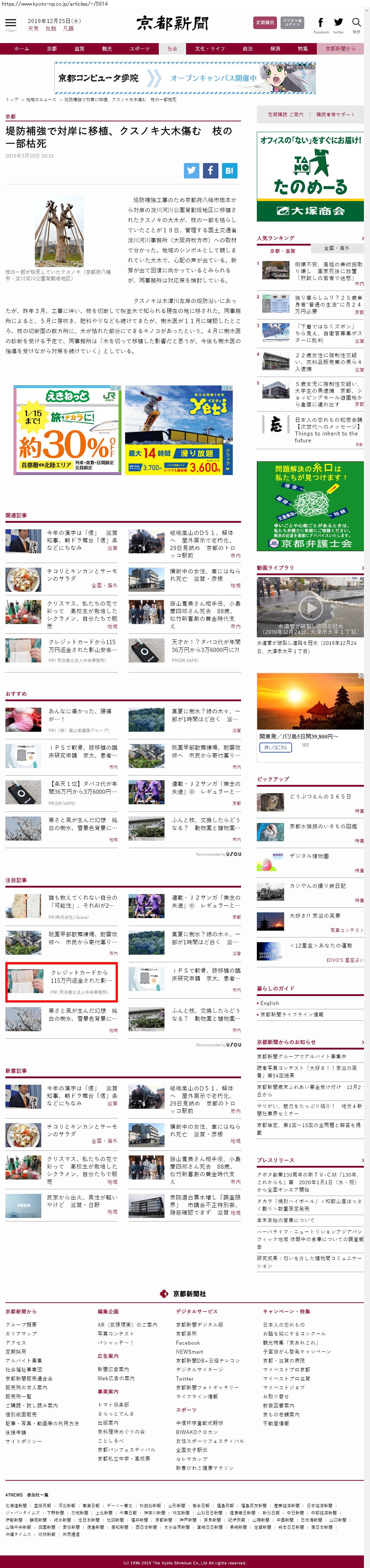Open どうぶつえんの３６５日 pickup
The height and width of the screenshot is (1568, 370).
click(x=311, y=796)
